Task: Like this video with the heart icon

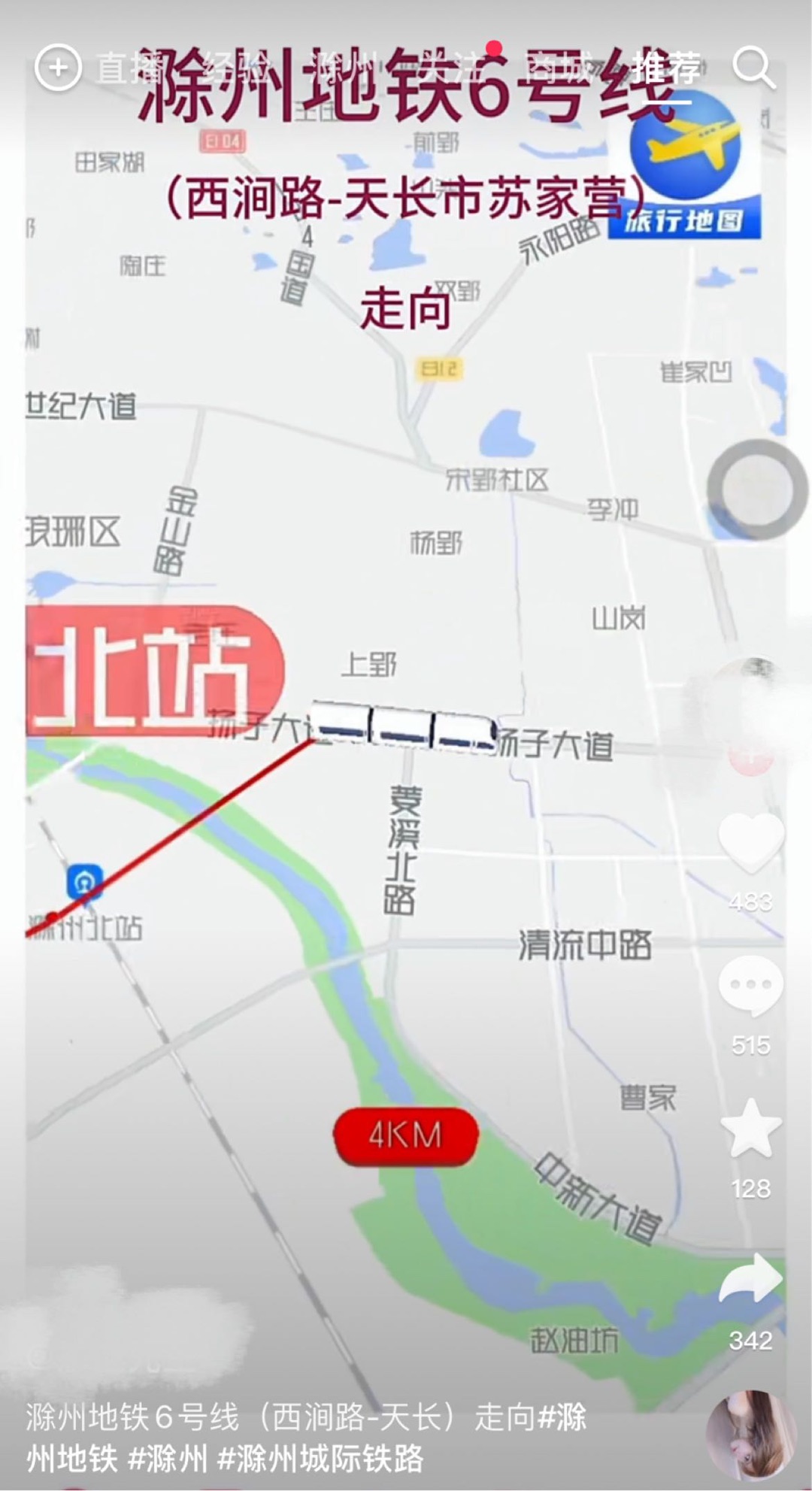Action: point(750,844)
